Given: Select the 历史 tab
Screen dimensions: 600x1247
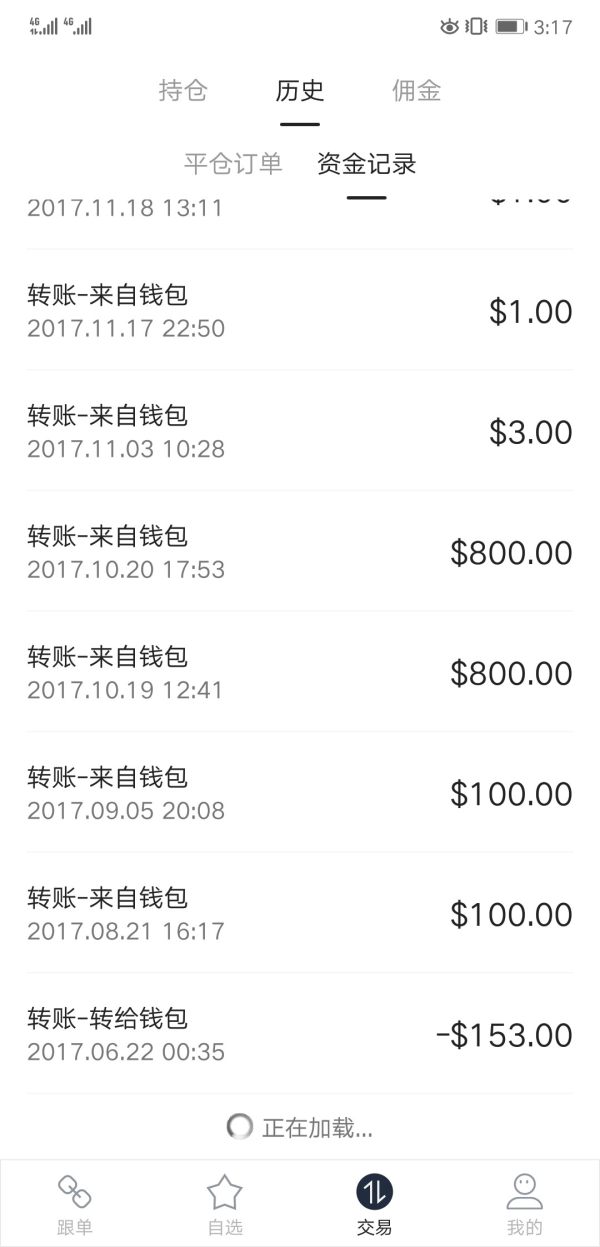Looking at the screenshot, I should [x=300, y=91].
